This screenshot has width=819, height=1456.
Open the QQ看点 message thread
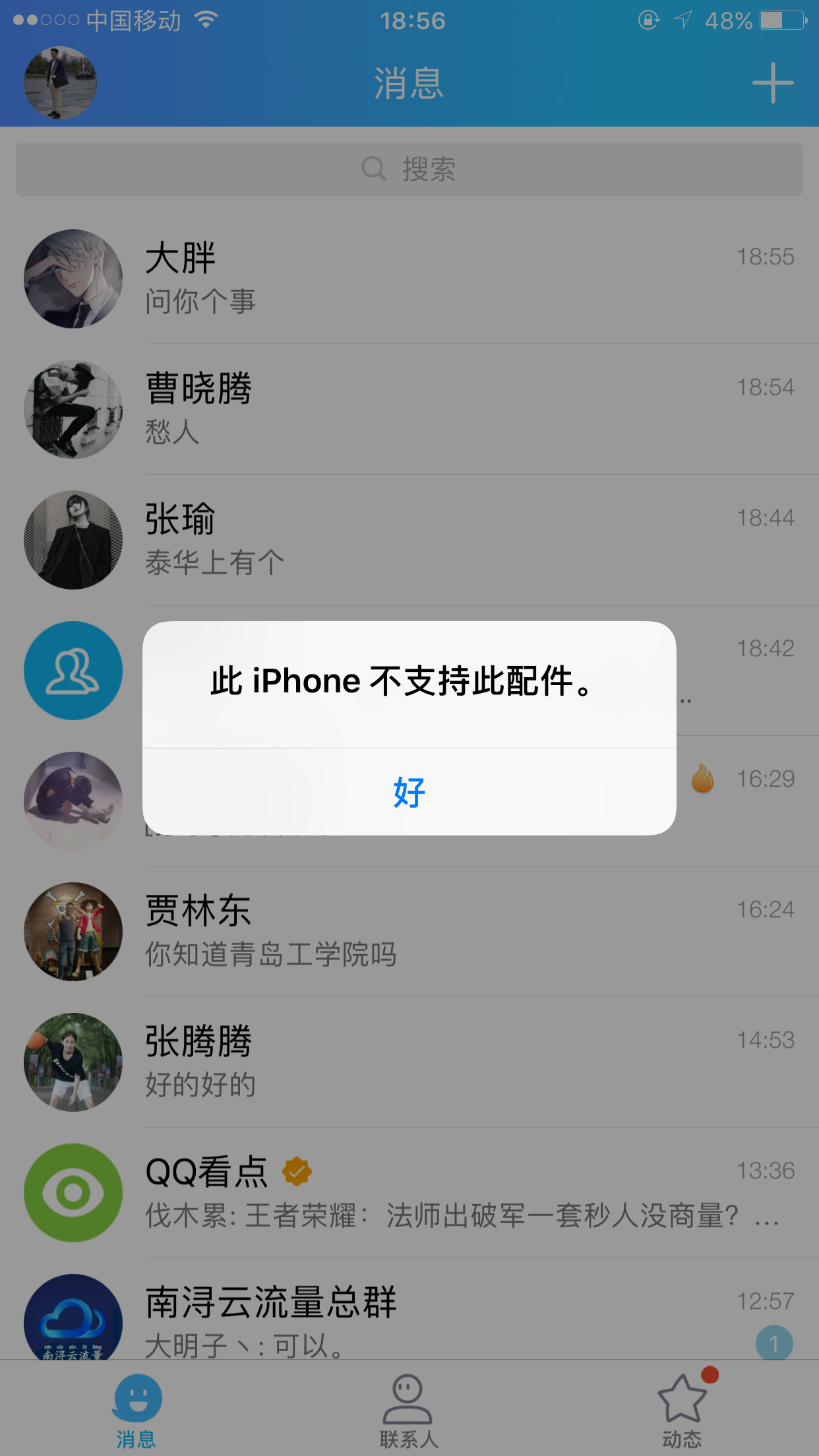pyautogui.click(x=409, y=1192)
